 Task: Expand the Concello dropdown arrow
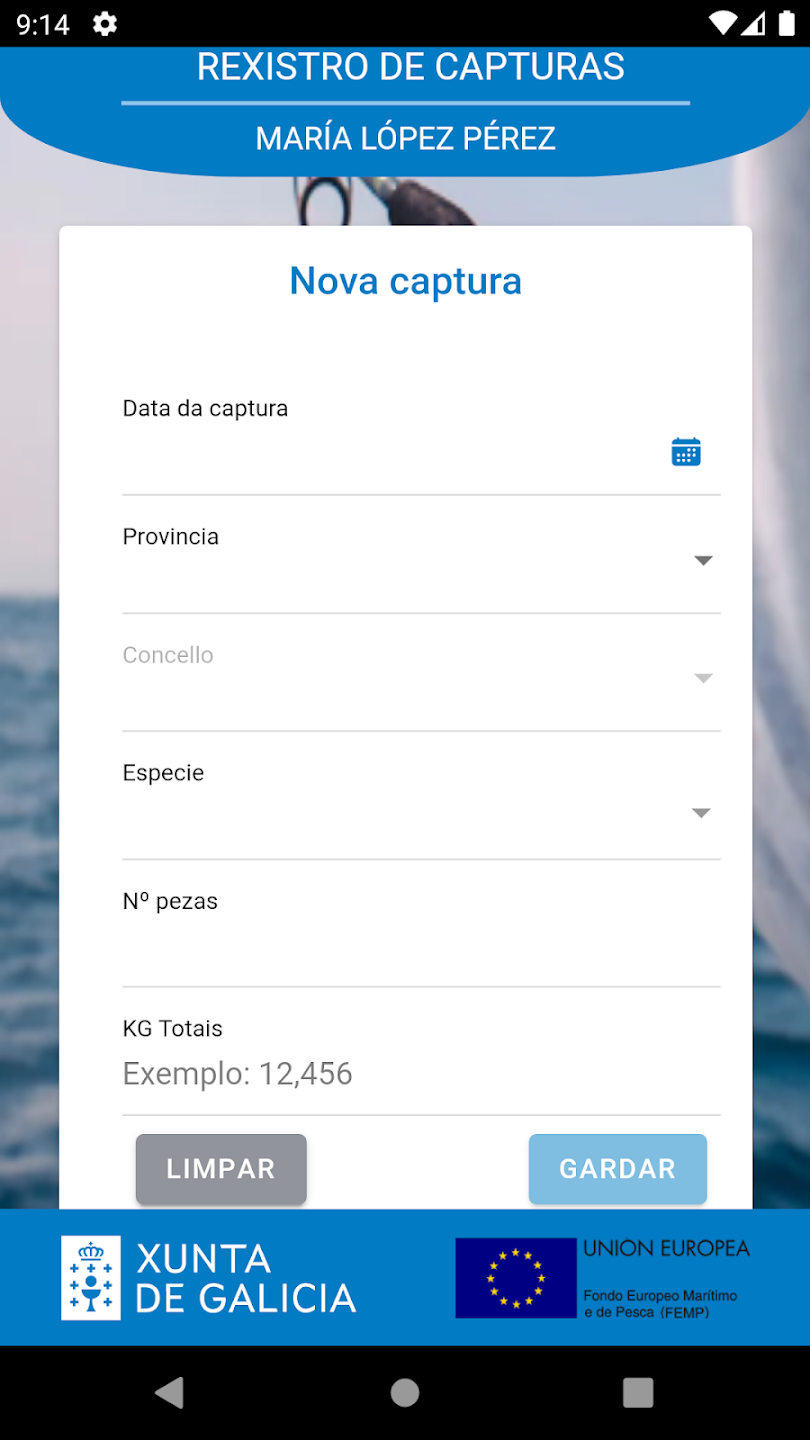[x=703, y=678]
